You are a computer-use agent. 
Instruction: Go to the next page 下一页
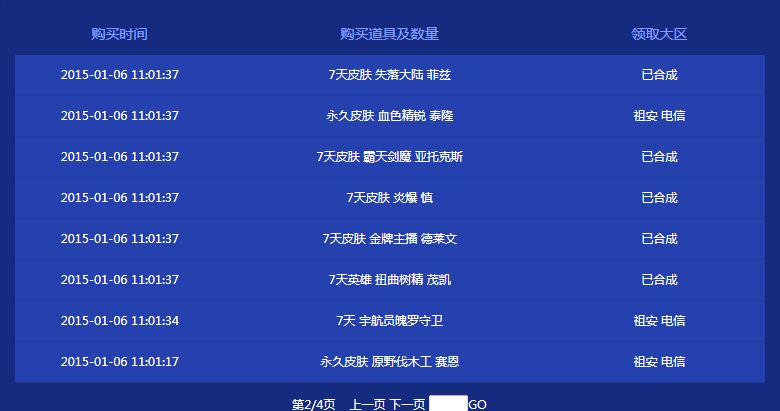[x=407, y=404]
